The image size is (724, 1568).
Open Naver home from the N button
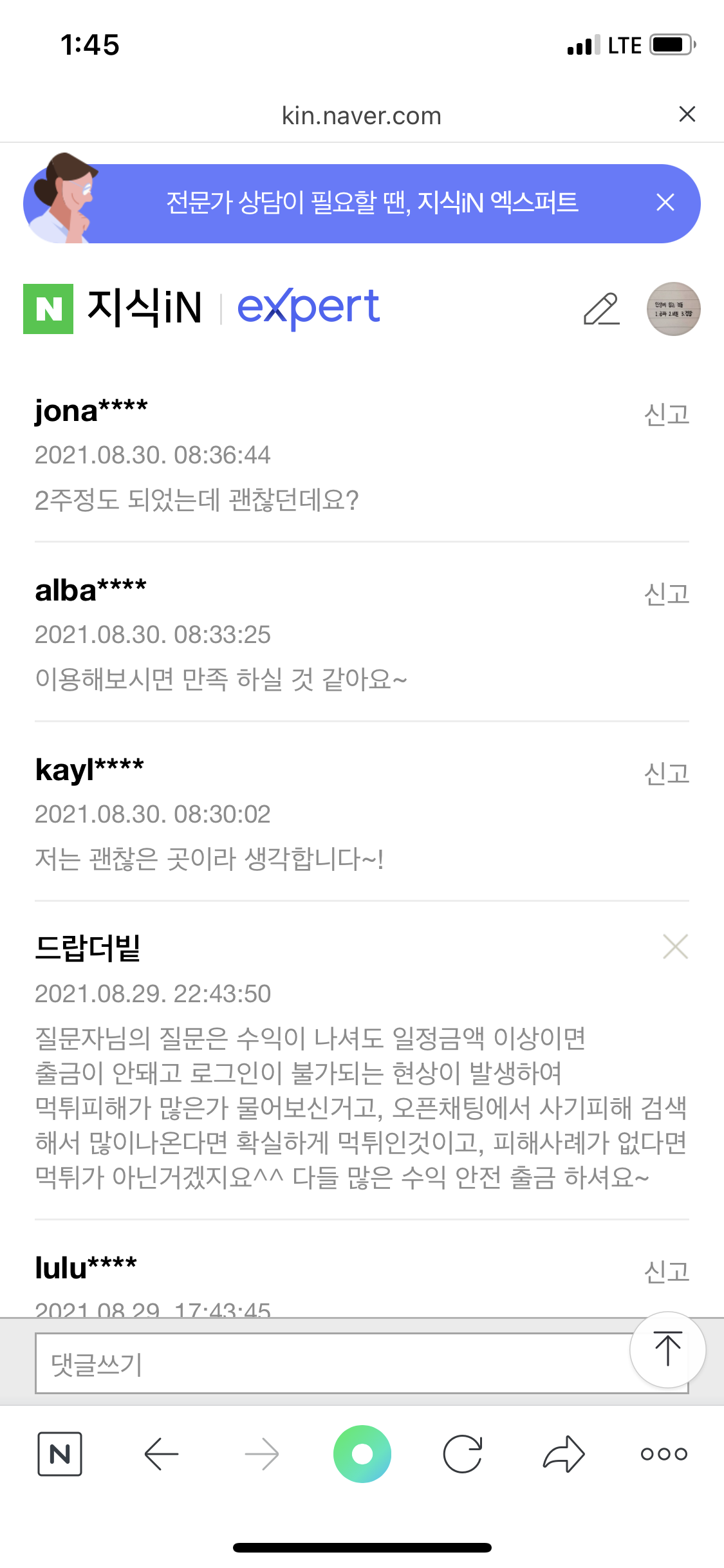[60, 1454]
